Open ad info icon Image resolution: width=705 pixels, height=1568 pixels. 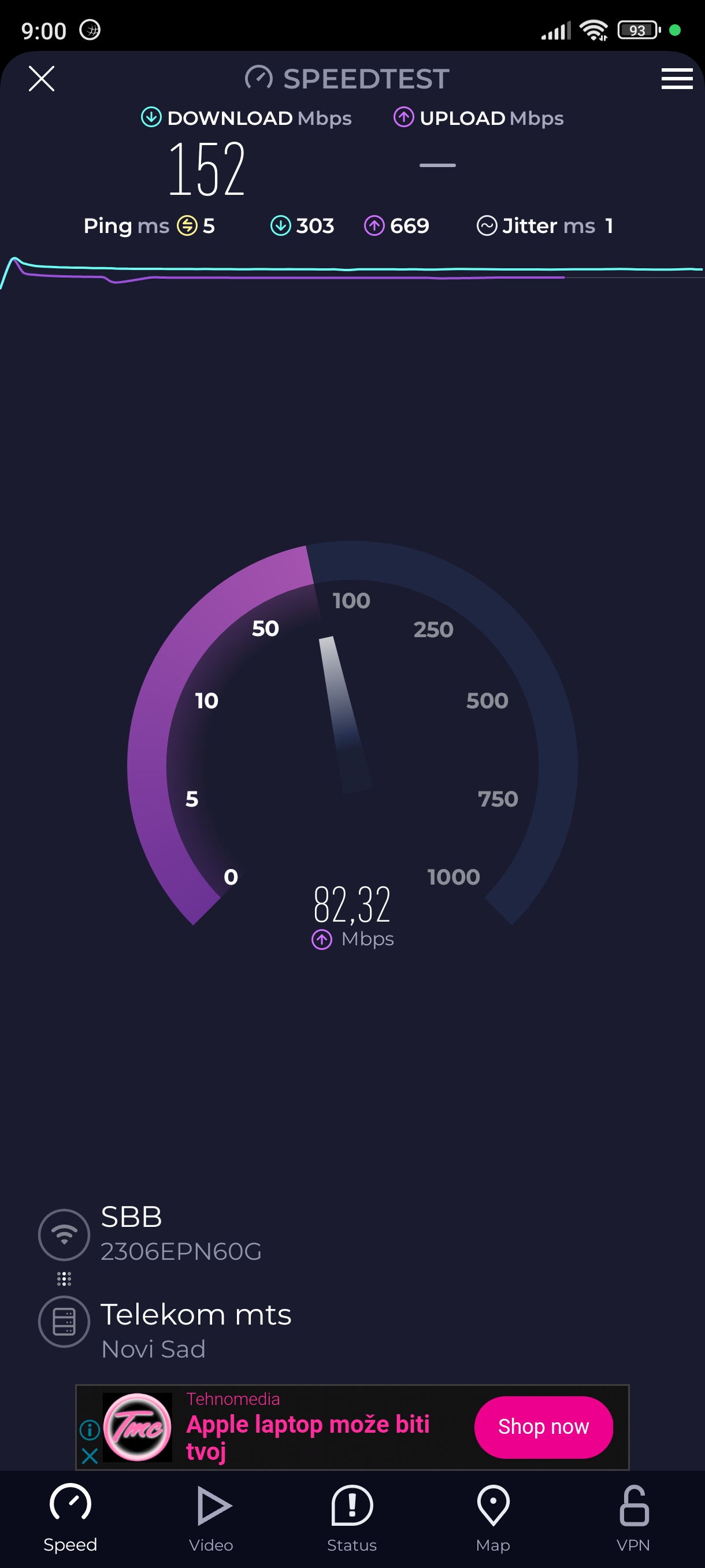[90, 1429]
